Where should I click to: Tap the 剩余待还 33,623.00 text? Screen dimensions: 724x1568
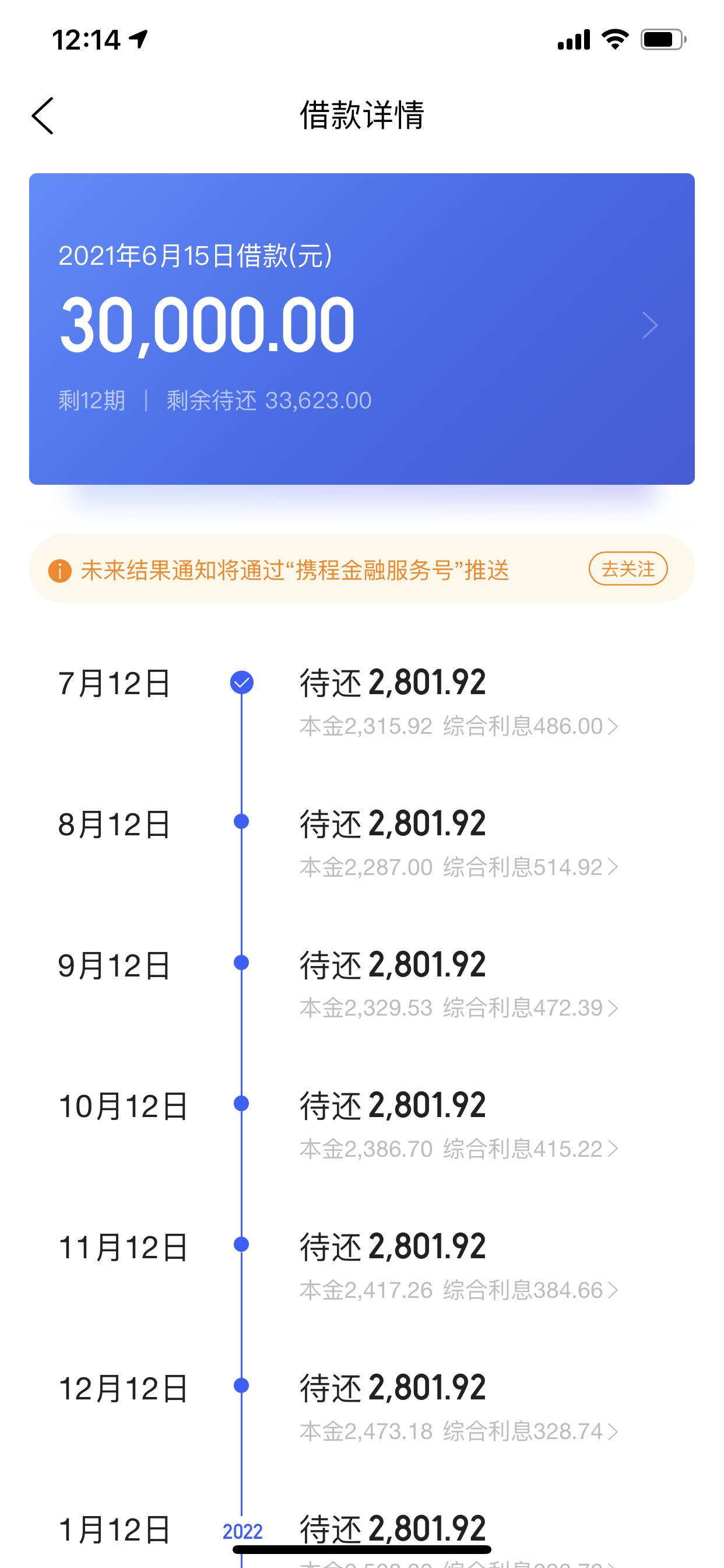(x=268, y=400)
